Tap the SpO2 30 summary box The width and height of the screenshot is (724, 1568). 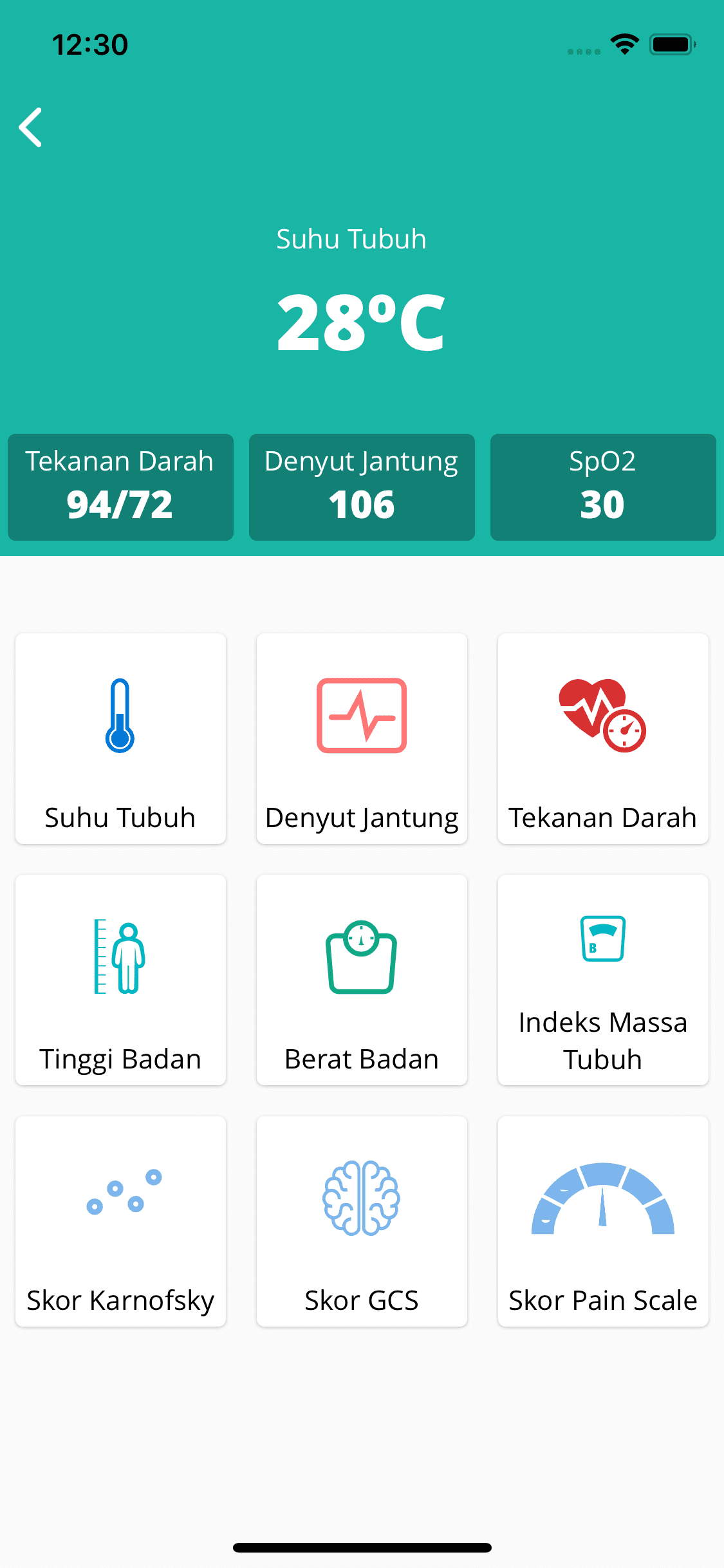click(x=603, y=487)
